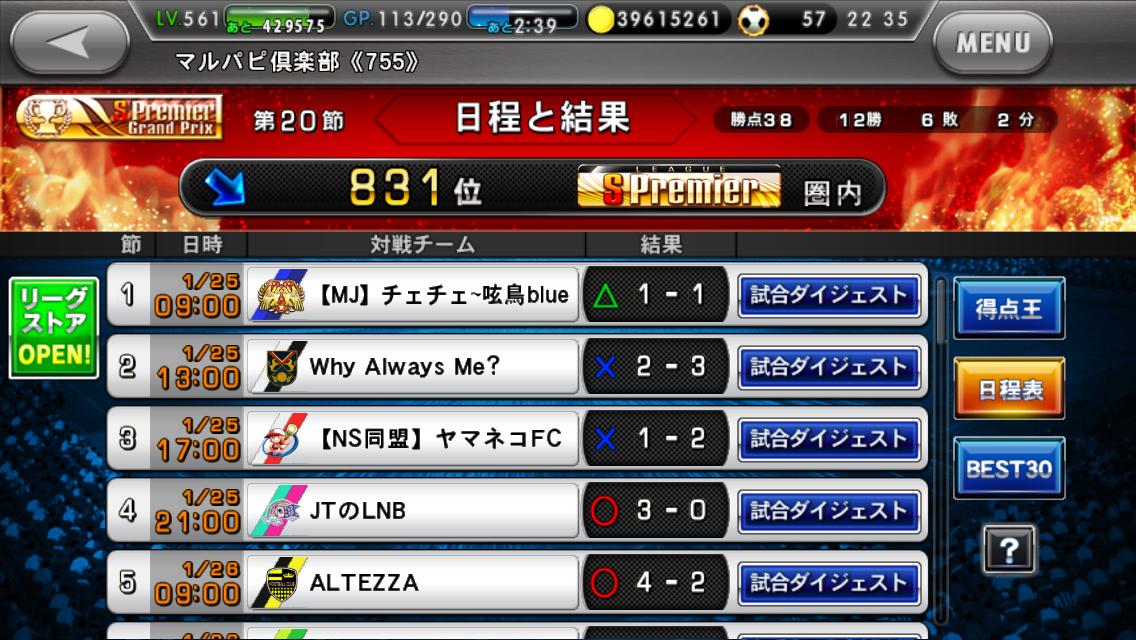Watch match digest for ALTEZZA
This screenshot has width=1136, height=640.
[x=829, y=582]
